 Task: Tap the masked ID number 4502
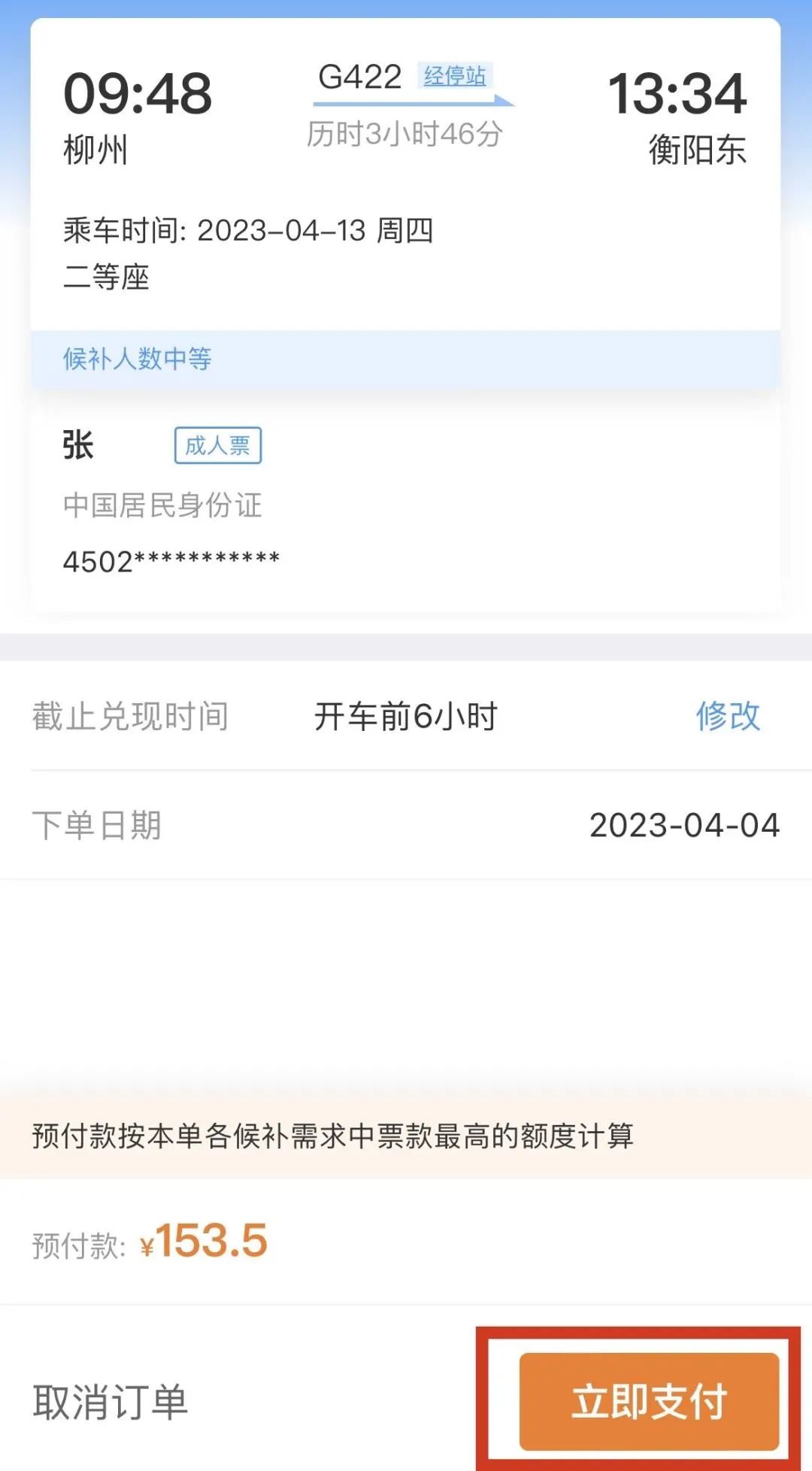[171, 557]
